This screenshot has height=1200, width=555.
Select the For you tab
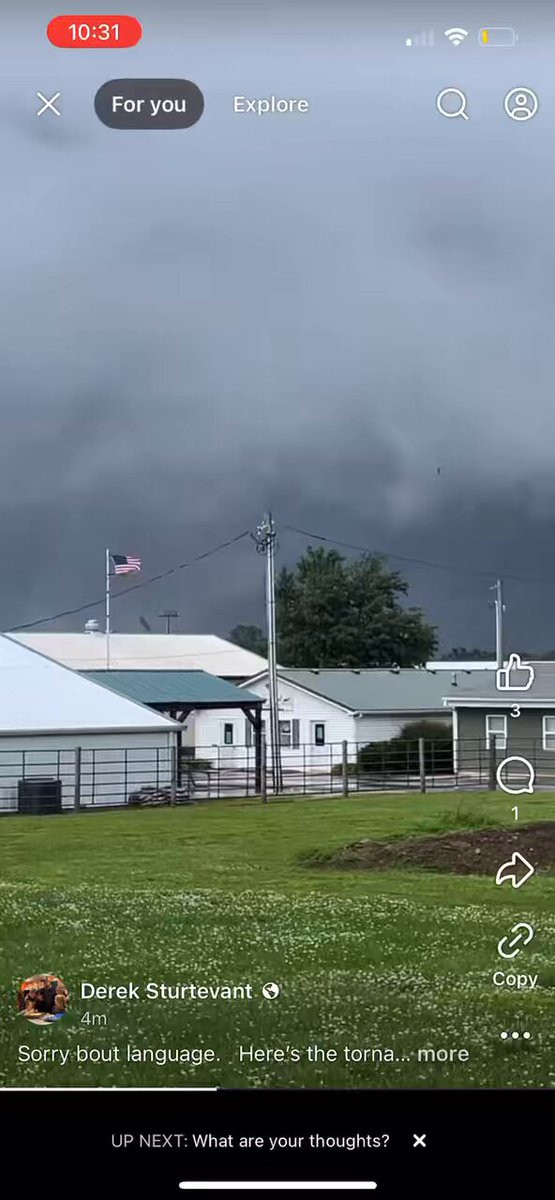149,104
